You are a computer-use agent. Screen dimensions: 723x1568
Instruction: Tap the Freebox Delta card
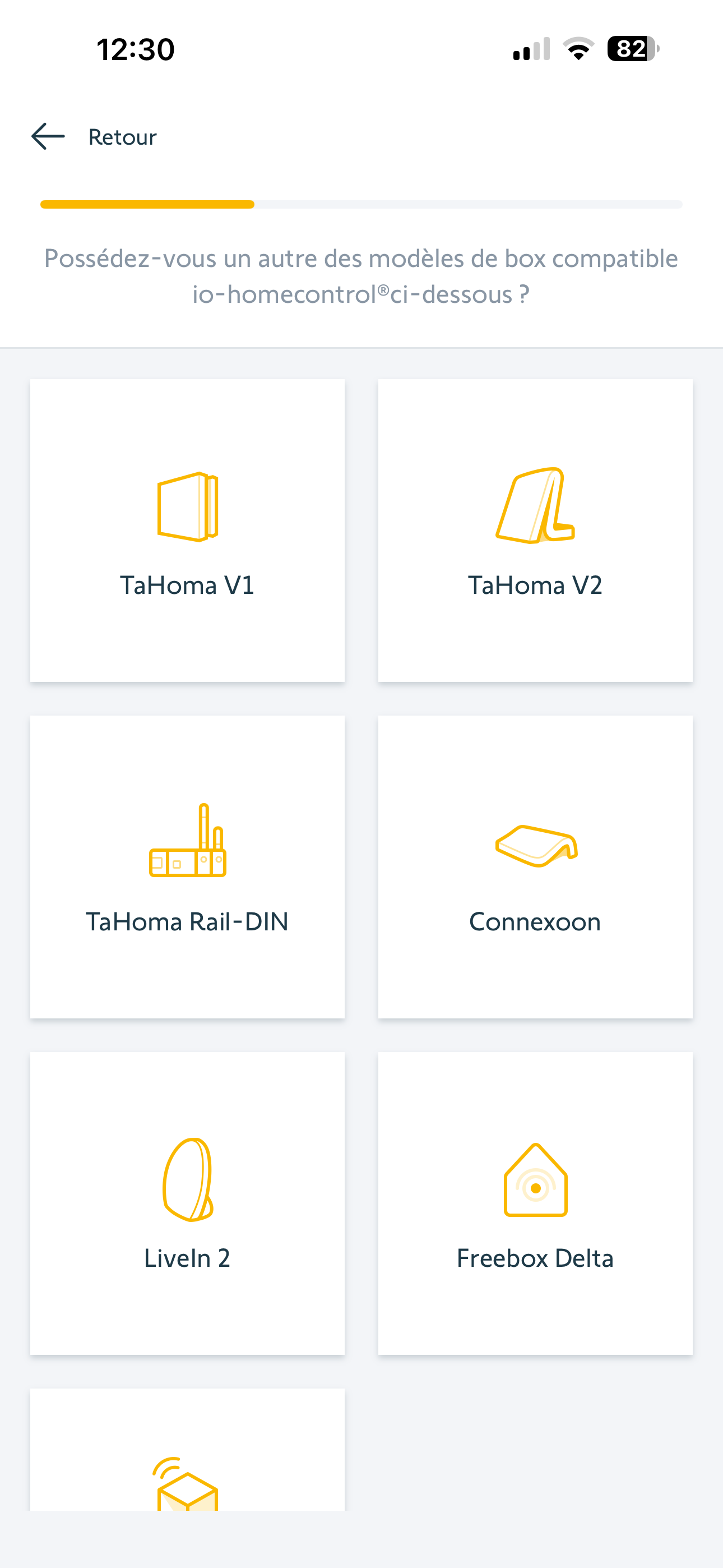pyautogui.click(x=535, y=1203)
